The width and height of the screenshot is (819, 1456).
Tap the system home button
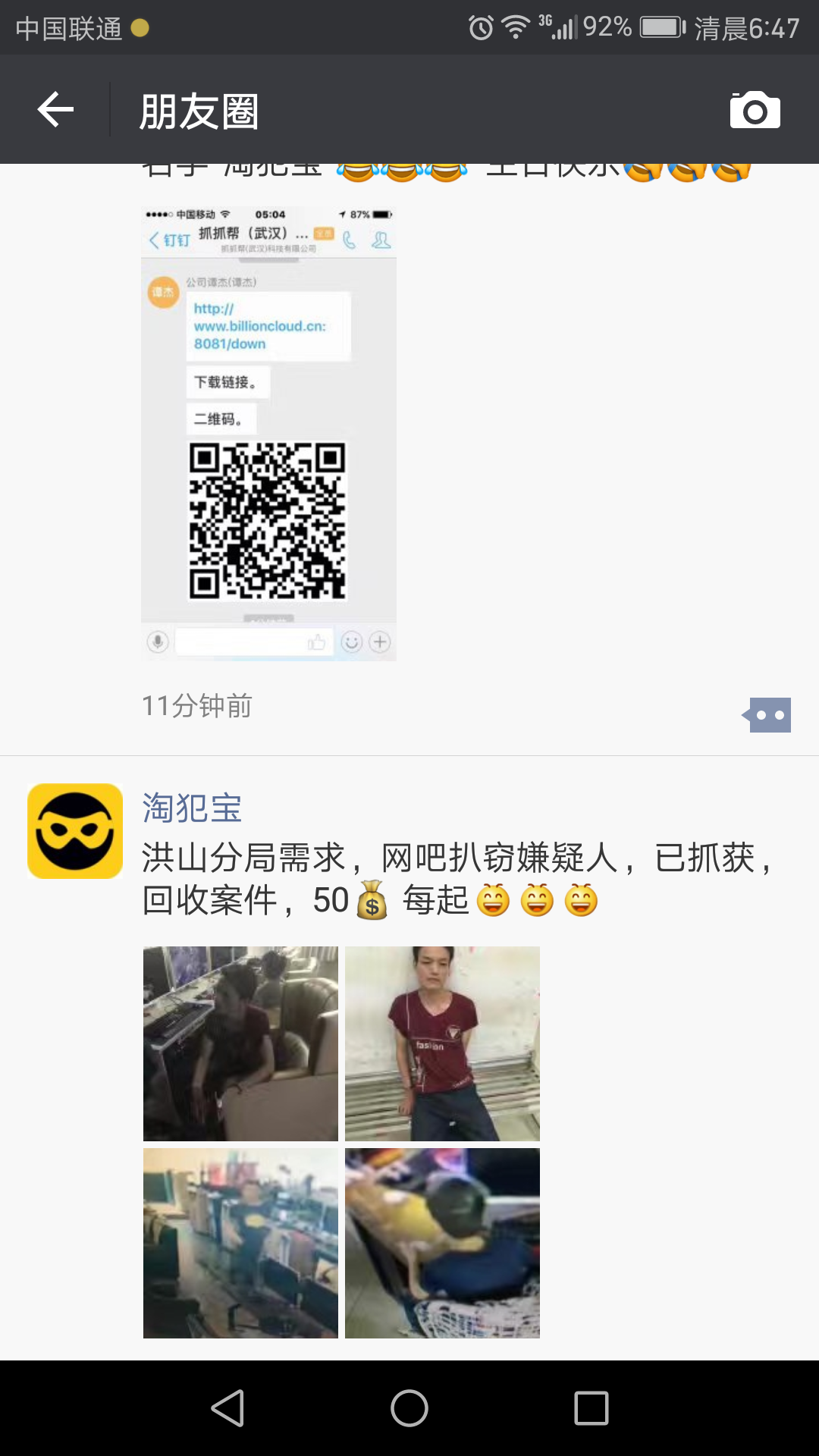click(409, 1408)
